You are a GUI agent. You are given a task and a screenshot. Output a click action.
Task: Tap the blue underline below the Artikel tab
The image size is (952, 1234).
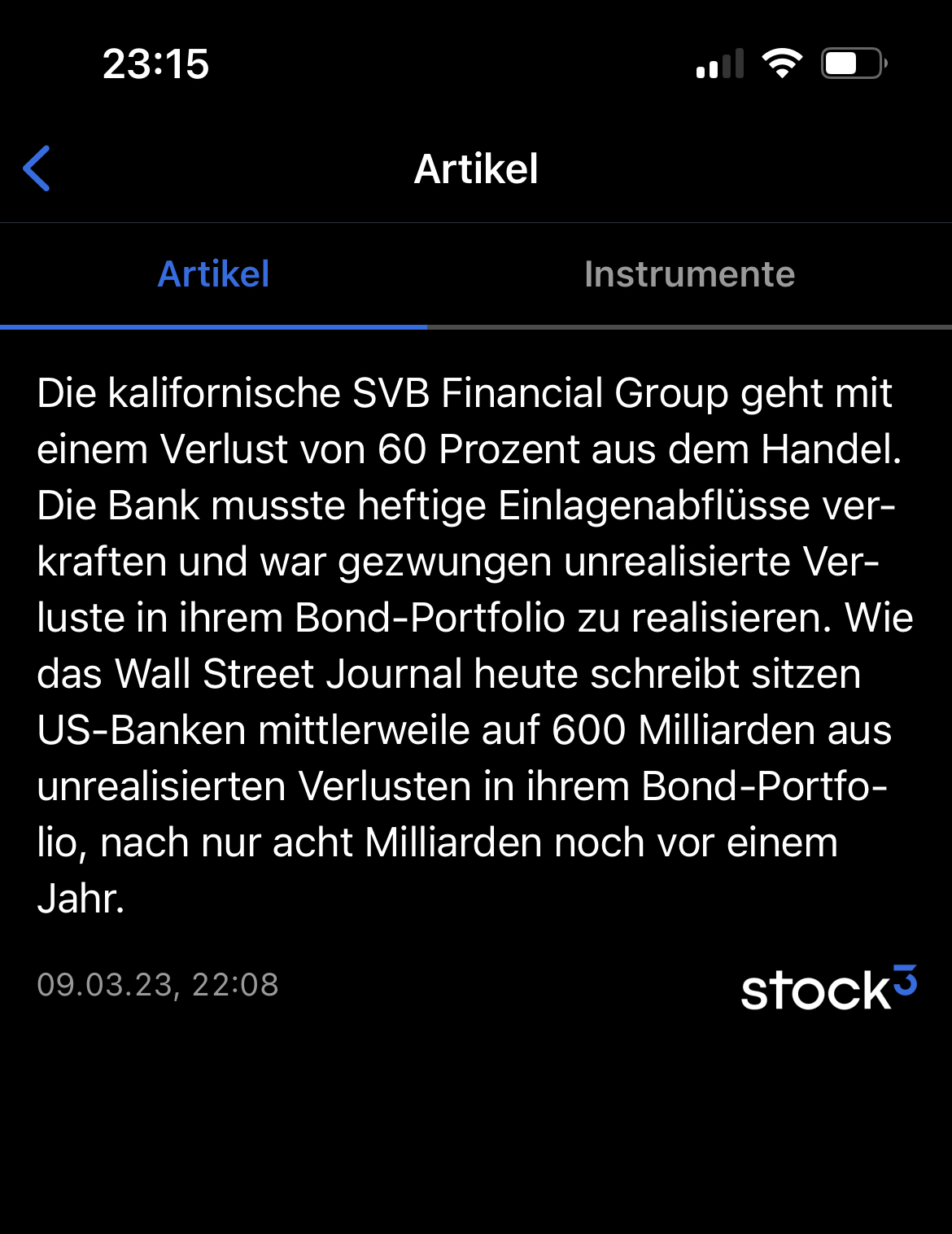pos(213,327)
